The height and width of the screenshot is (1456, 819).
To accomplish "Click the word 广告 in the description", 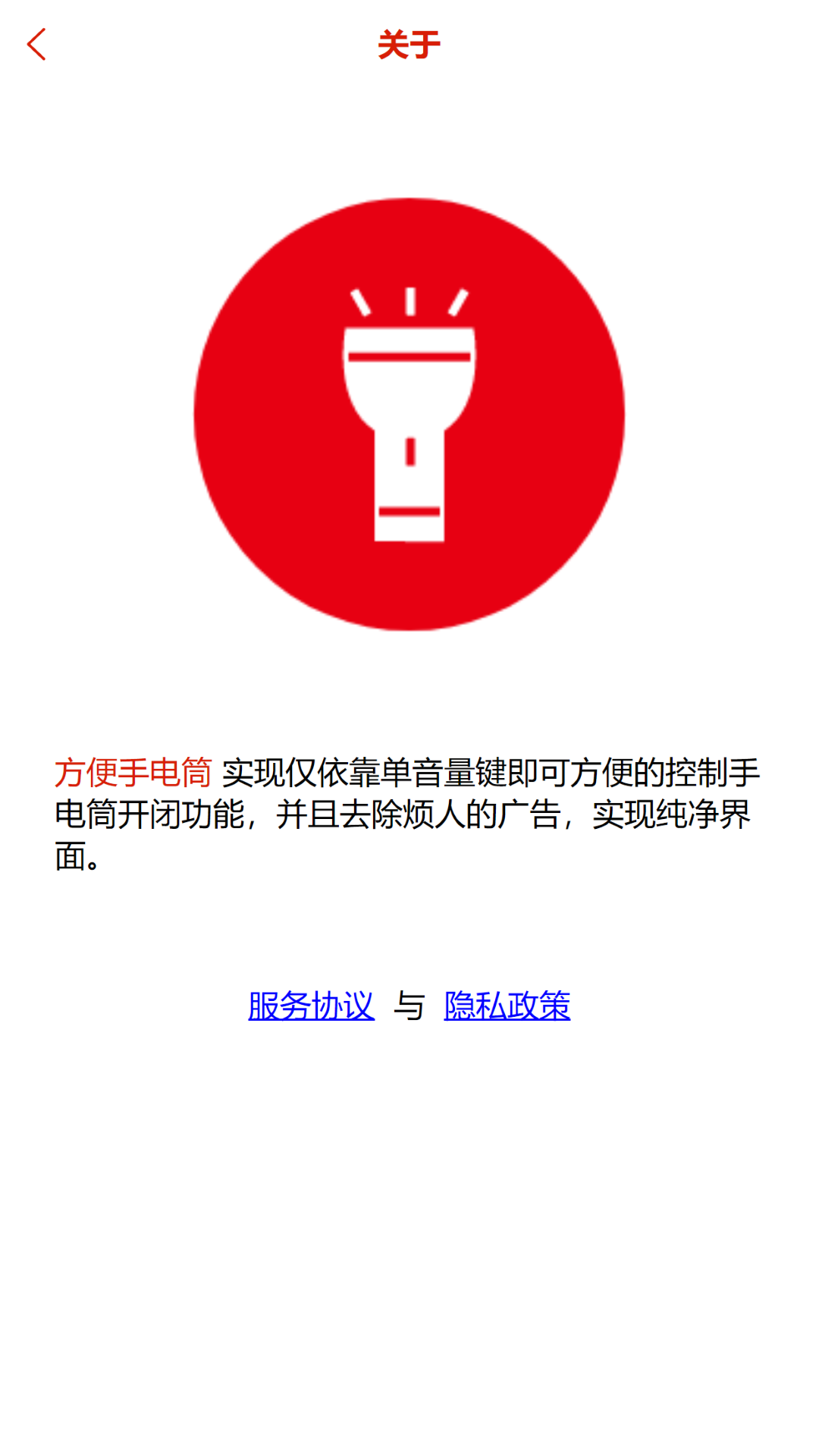I will point(526,817).
